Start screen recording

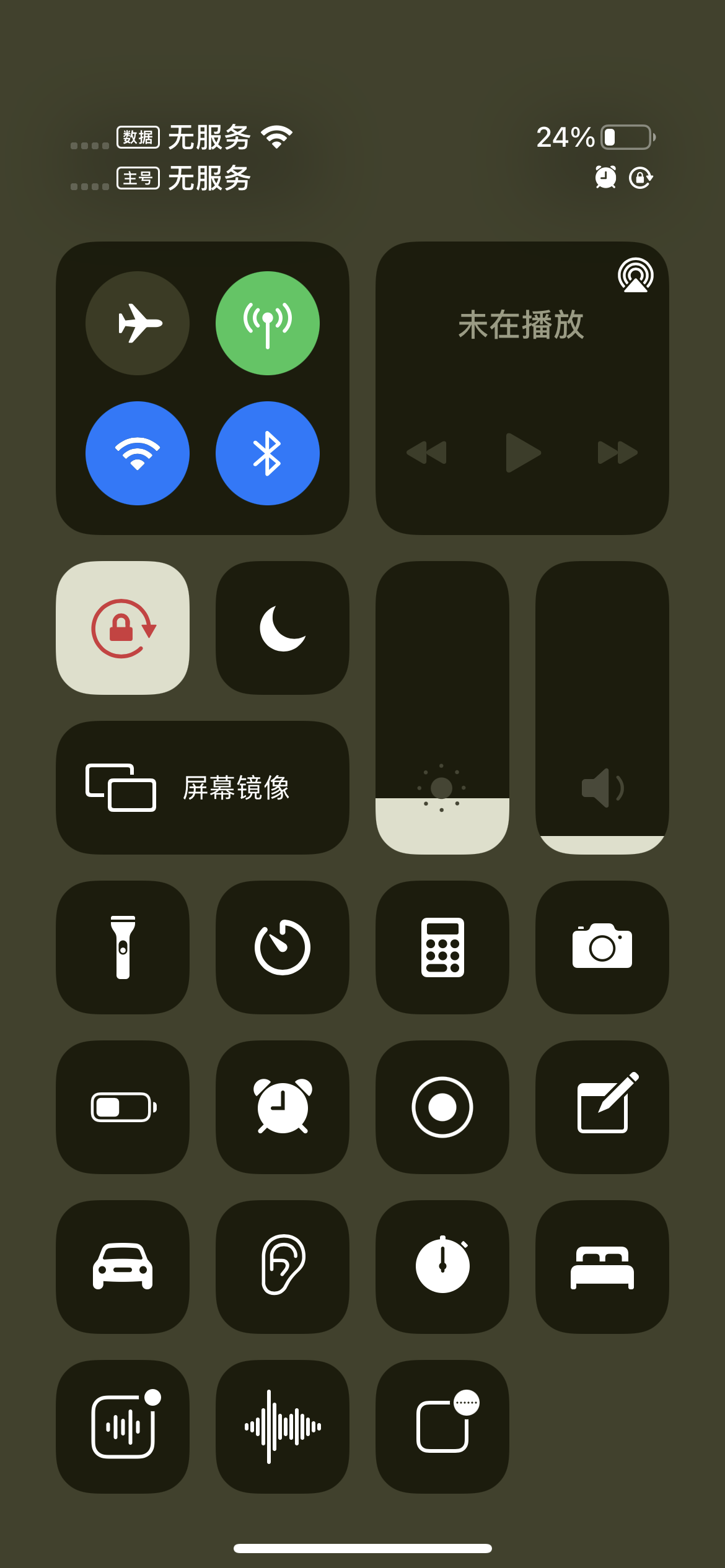[442, 1107]
